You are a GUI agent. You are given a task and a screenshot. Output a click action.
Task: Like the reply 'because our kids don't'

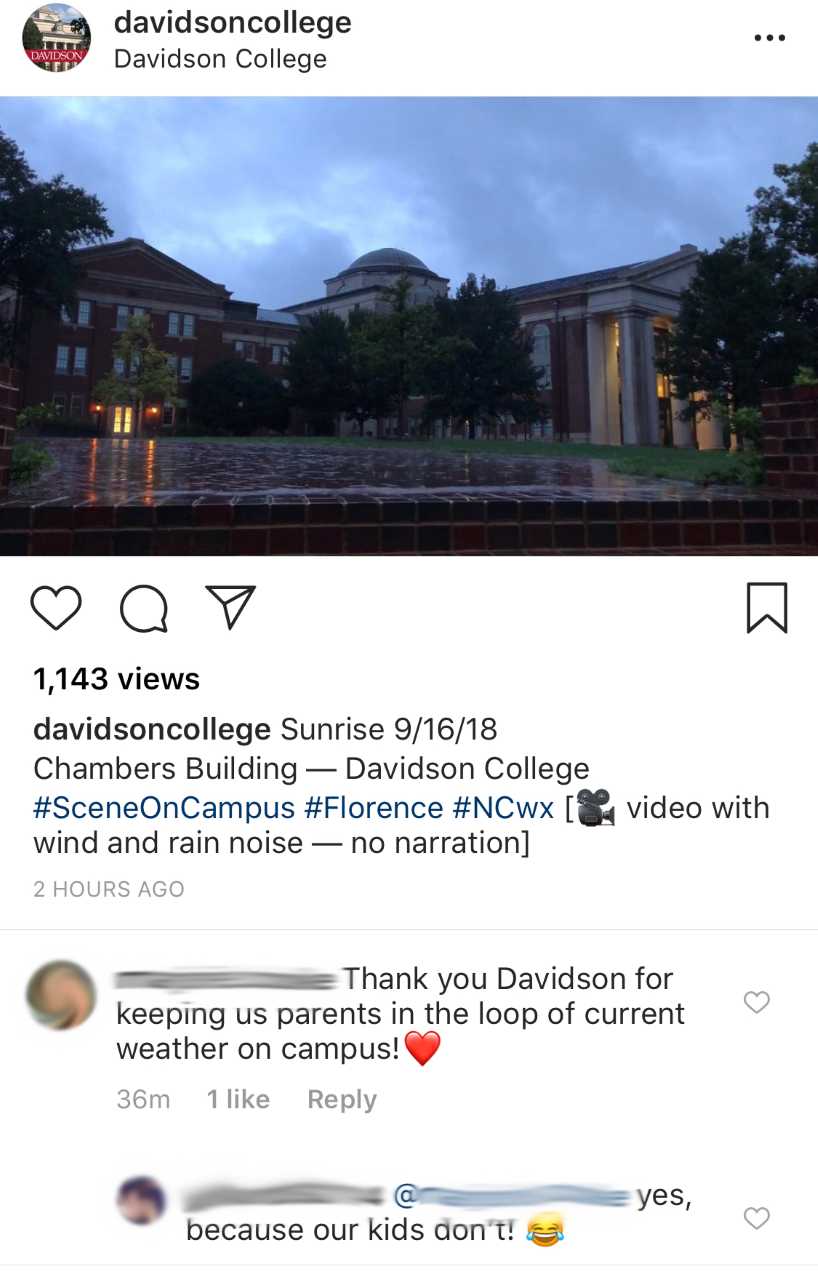[x=758, y=1218]
